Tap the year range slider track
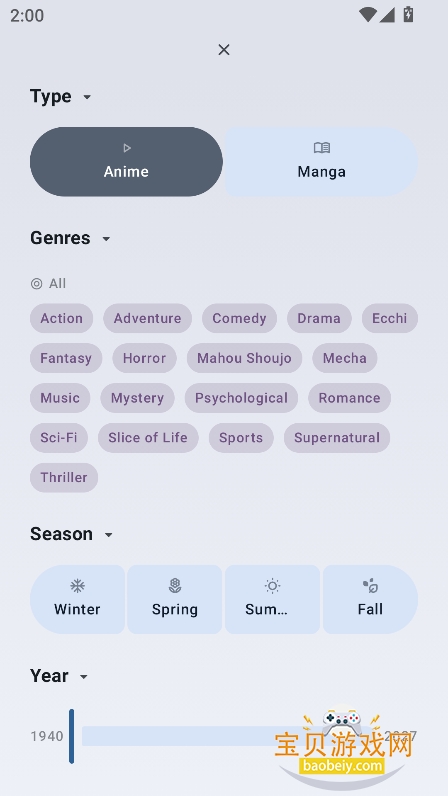 tap(228, 736)
